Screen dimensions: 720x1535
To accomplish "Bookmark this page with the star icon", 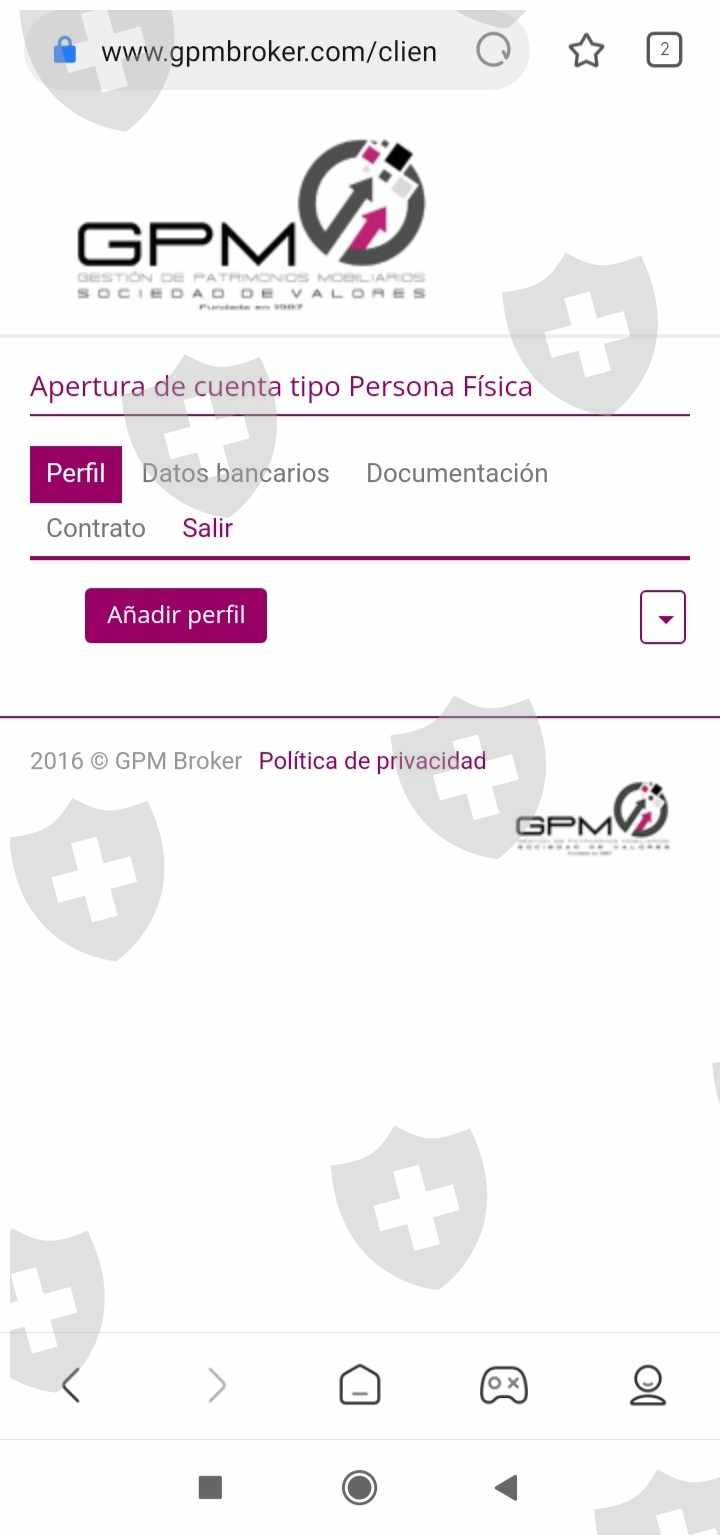I will coord(586,50).
